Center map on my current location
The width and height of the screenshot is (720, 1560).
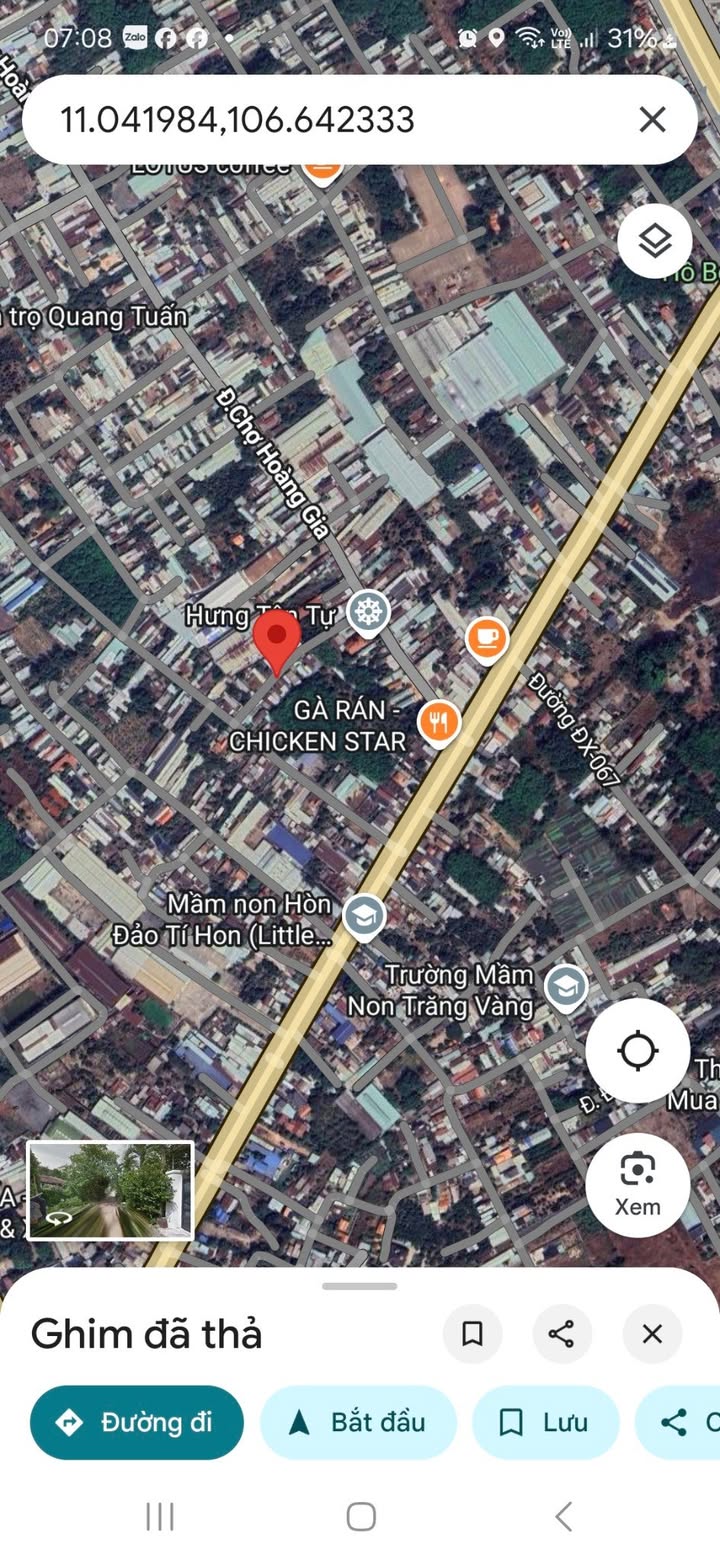pos(637,1051)
